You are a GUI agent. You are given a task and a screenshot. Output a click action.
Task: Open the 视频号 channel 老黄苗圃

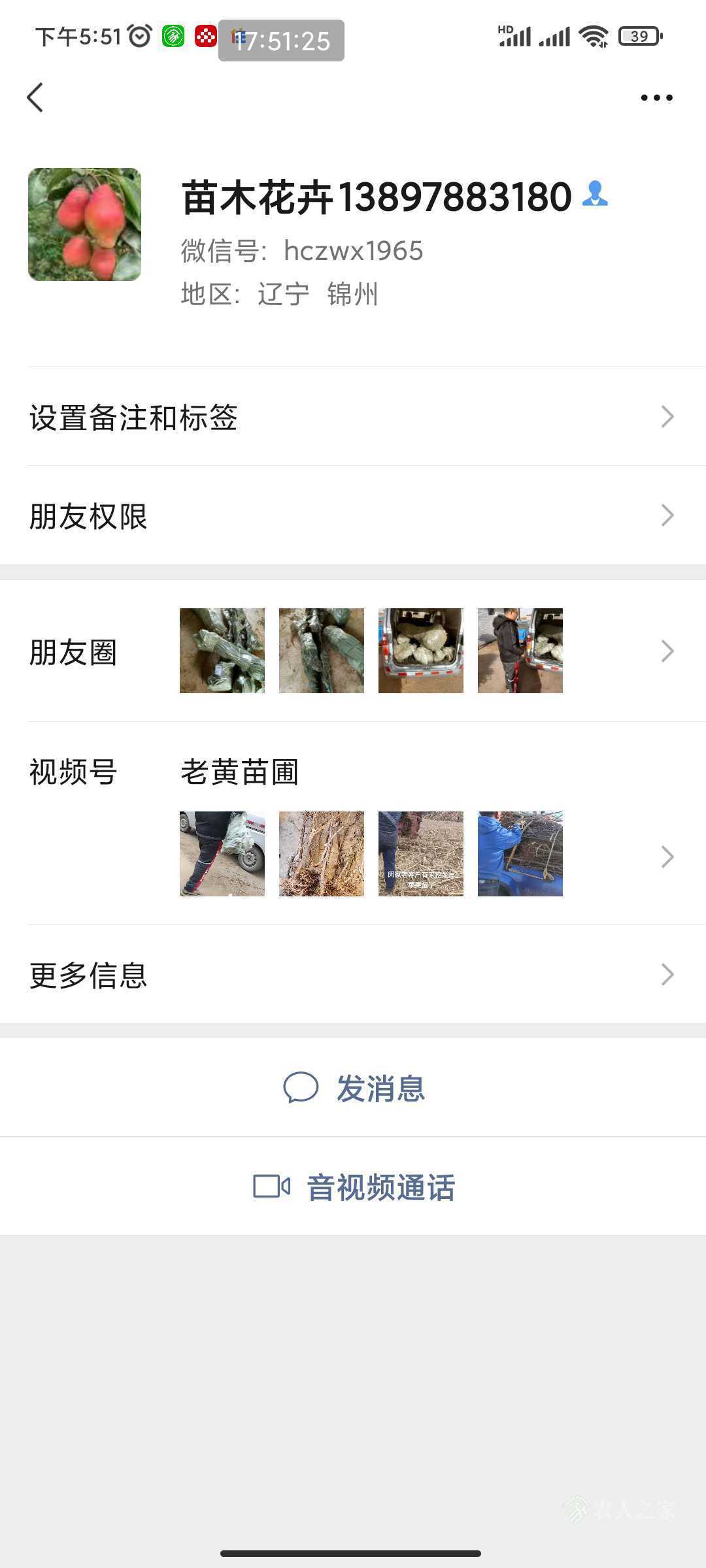coord(353,825)
